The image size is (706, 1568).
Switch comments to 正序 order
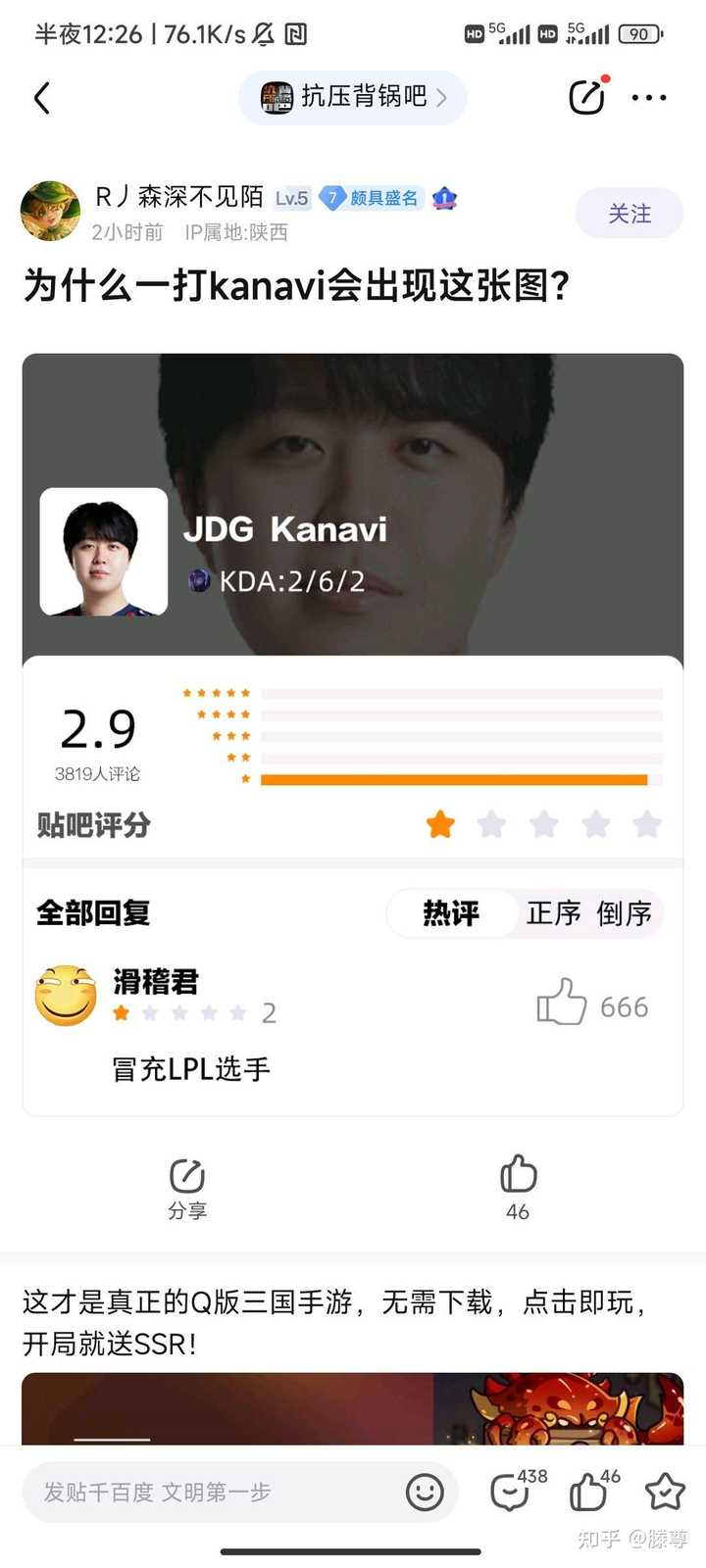553,913
